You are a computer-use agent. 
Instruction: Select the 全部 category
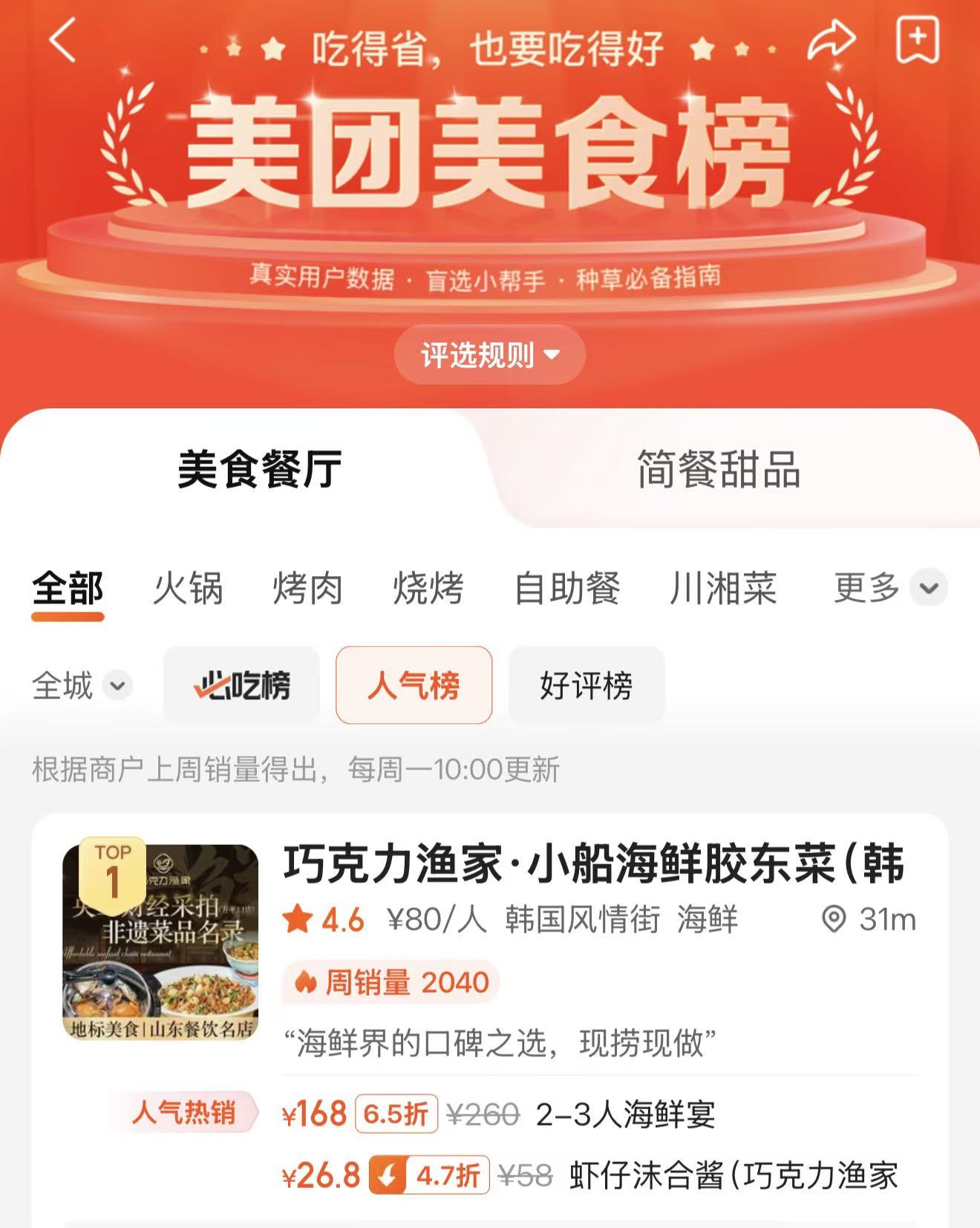pos(68,589)
